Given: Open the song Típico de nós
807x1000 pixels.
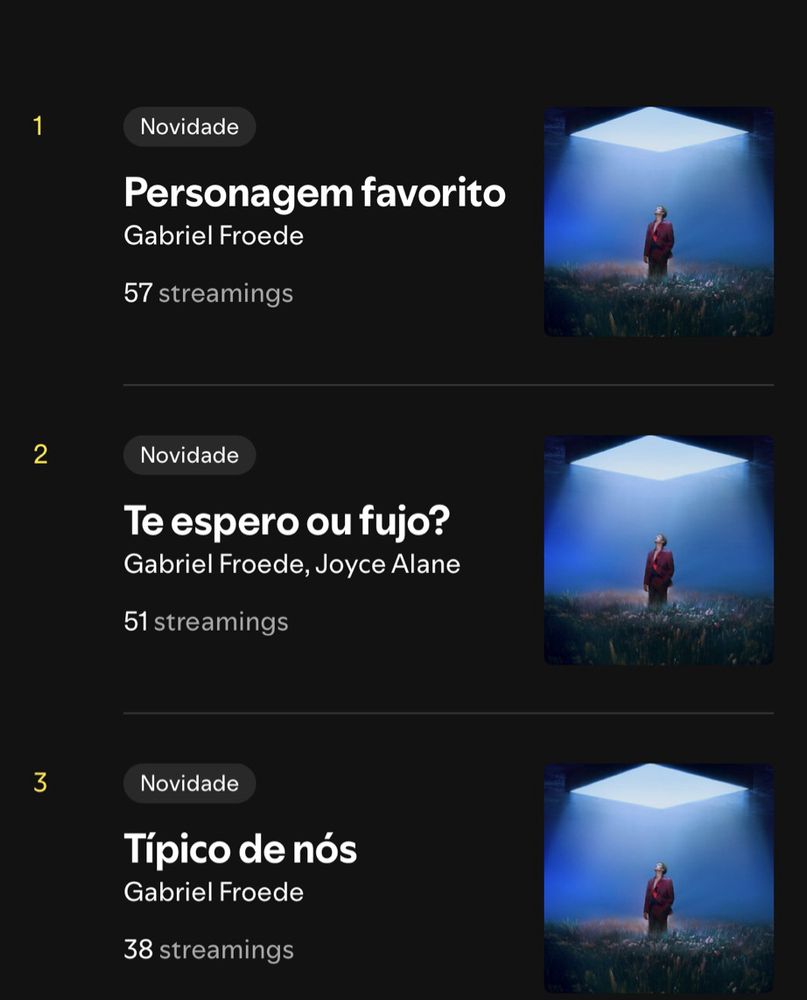Looking at the screenshot, I should (x=240, y=849).
